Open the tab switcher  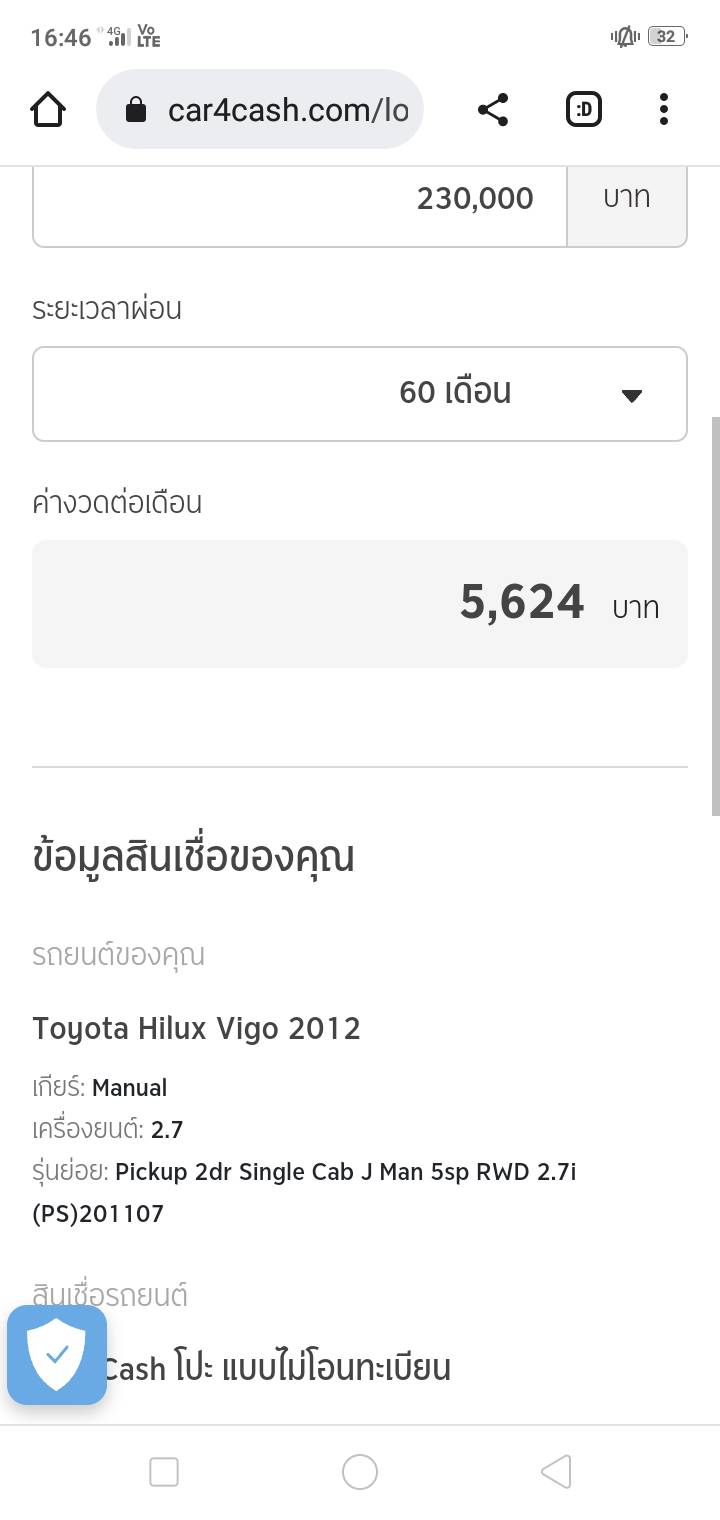click(x=584, y=109)
